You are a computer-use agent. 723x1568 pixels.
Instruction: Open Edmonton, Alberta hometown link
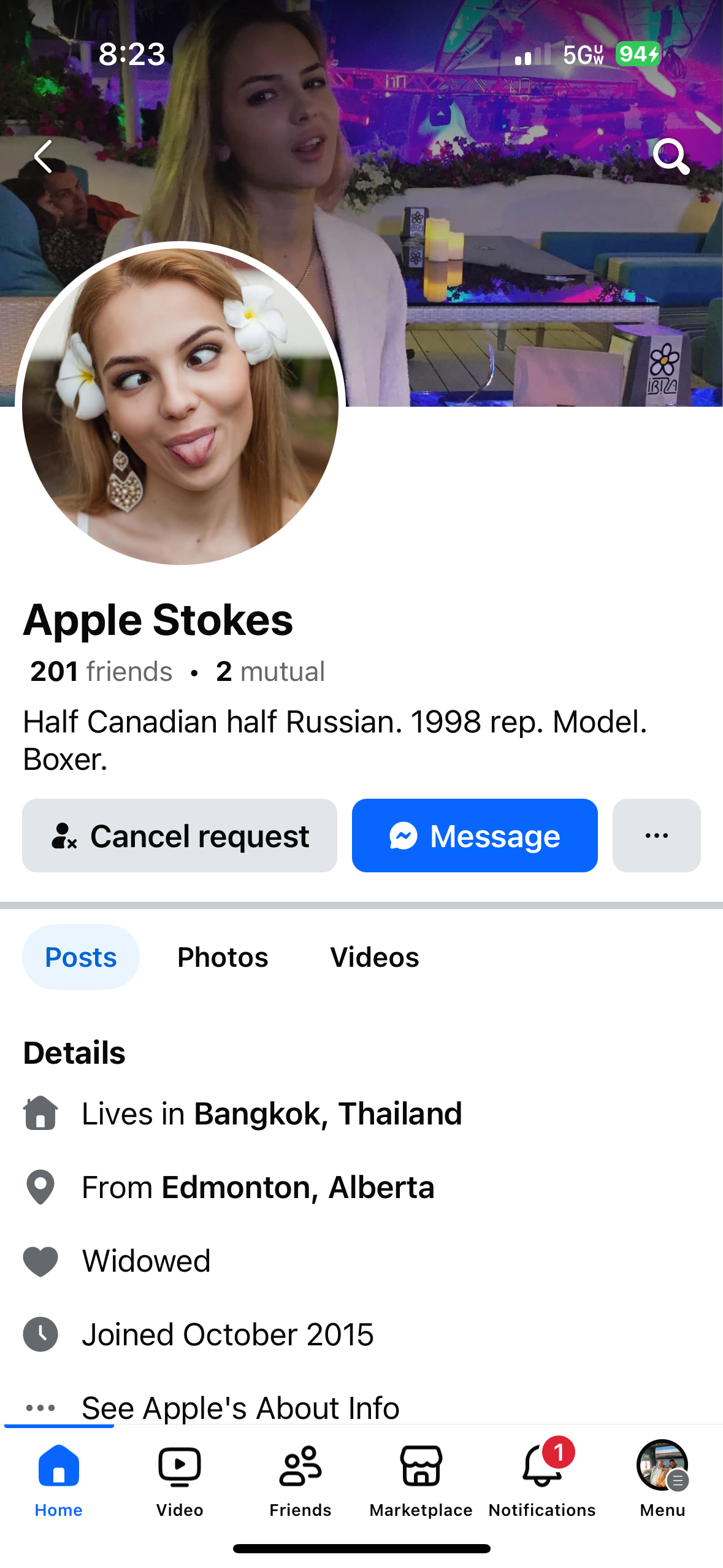[x=298, y=1187]
